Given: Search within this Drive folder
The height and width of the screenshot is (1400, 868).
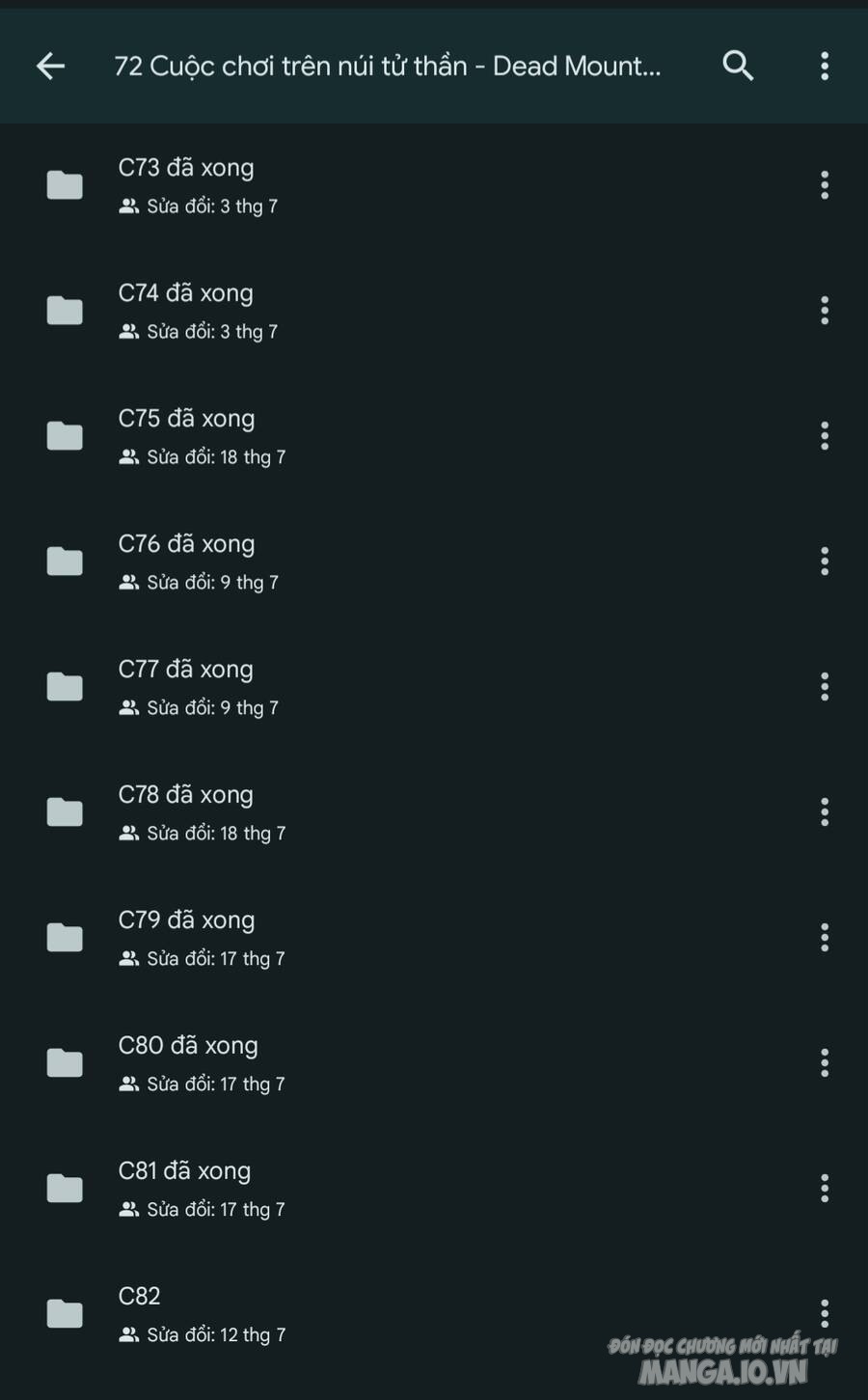Looking at the screenshot, I should [738, 66].
